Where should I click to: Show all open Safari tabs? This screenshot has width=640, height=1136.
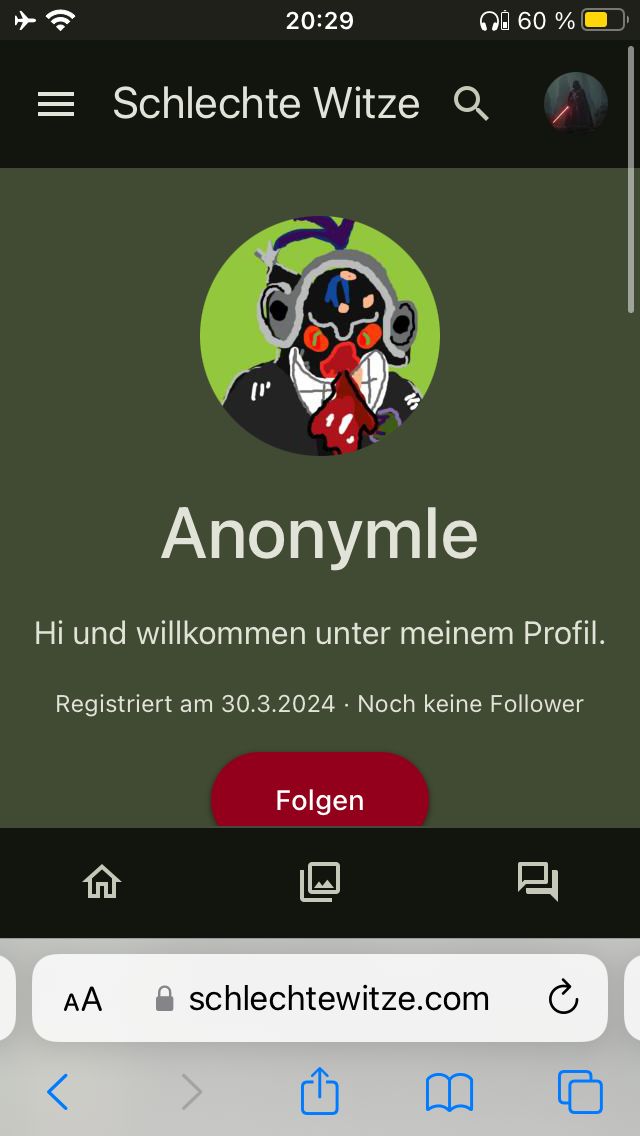[x=580, y=1092]
